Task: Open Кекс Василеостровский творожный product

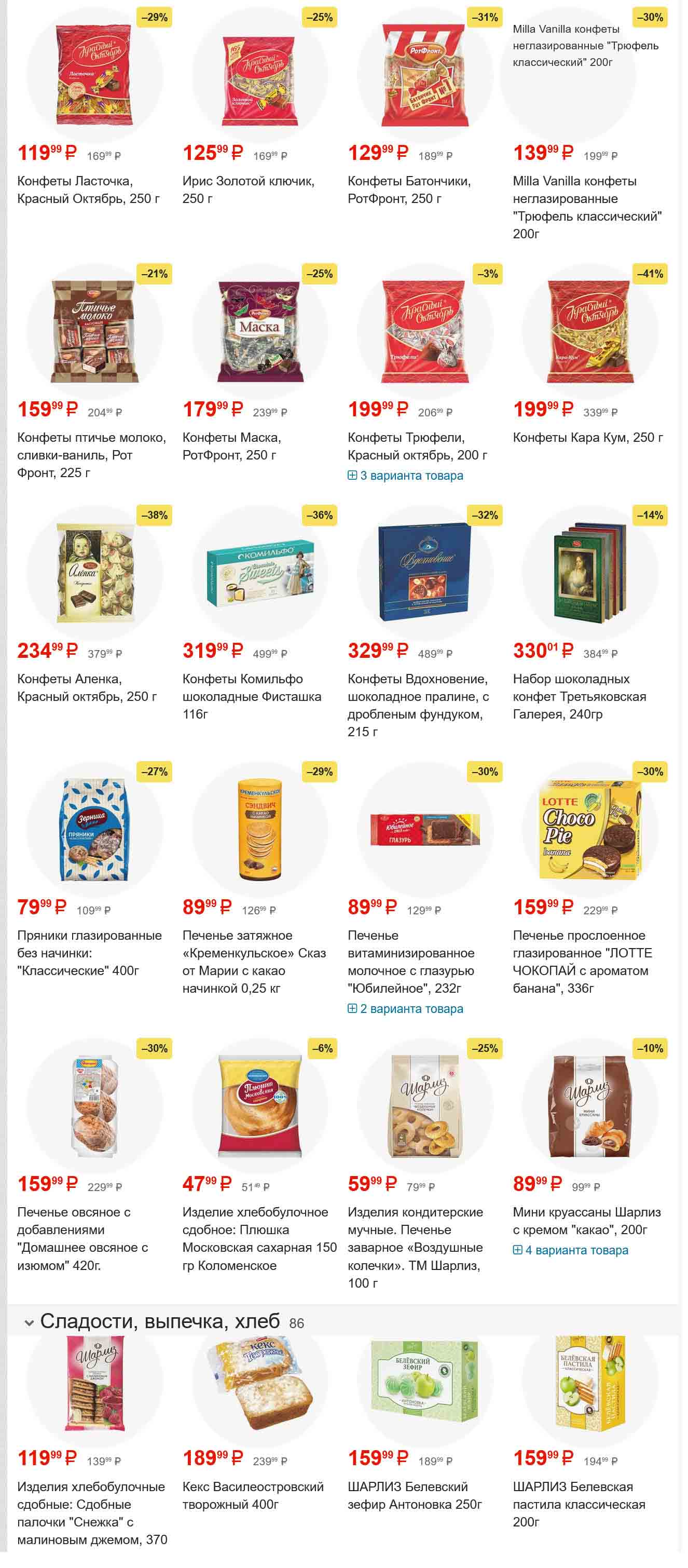Action: (x=253, y=1495)
